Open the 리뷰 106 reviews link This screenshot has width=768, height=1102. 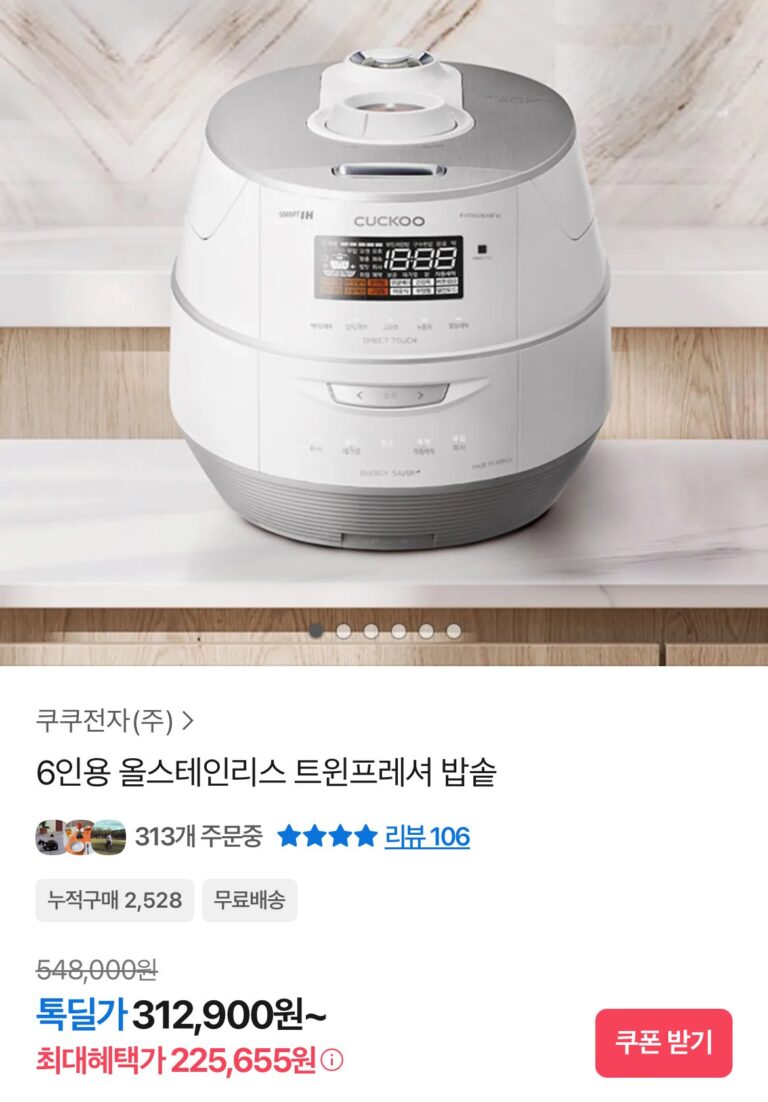coord(427,836)
